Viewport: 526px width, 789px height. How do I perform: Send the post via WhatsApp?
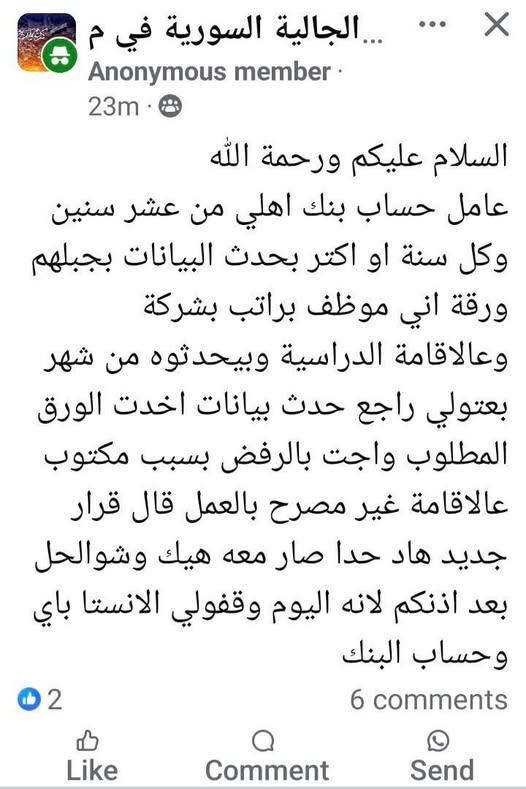[441, 755]
